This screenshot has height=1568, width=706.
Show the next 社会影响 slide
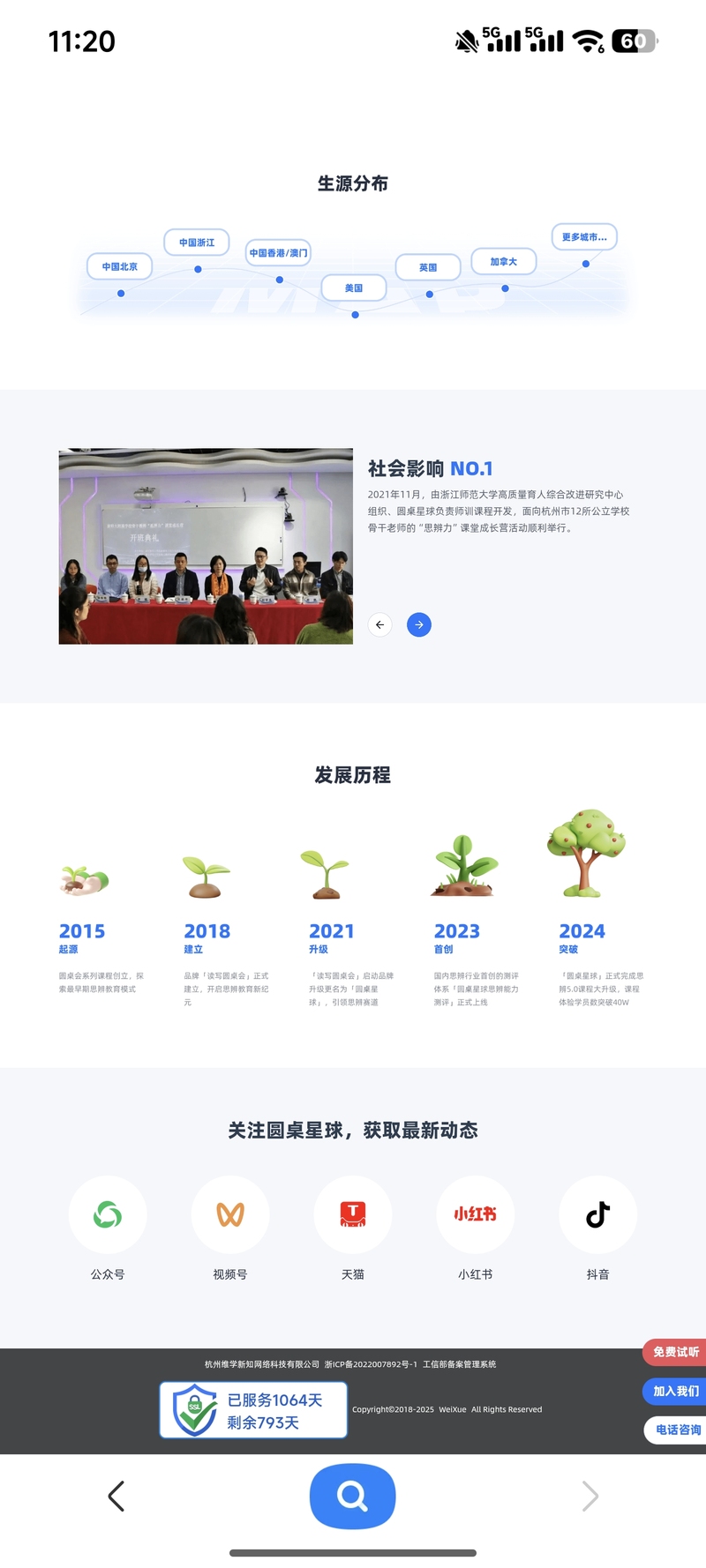419,624
